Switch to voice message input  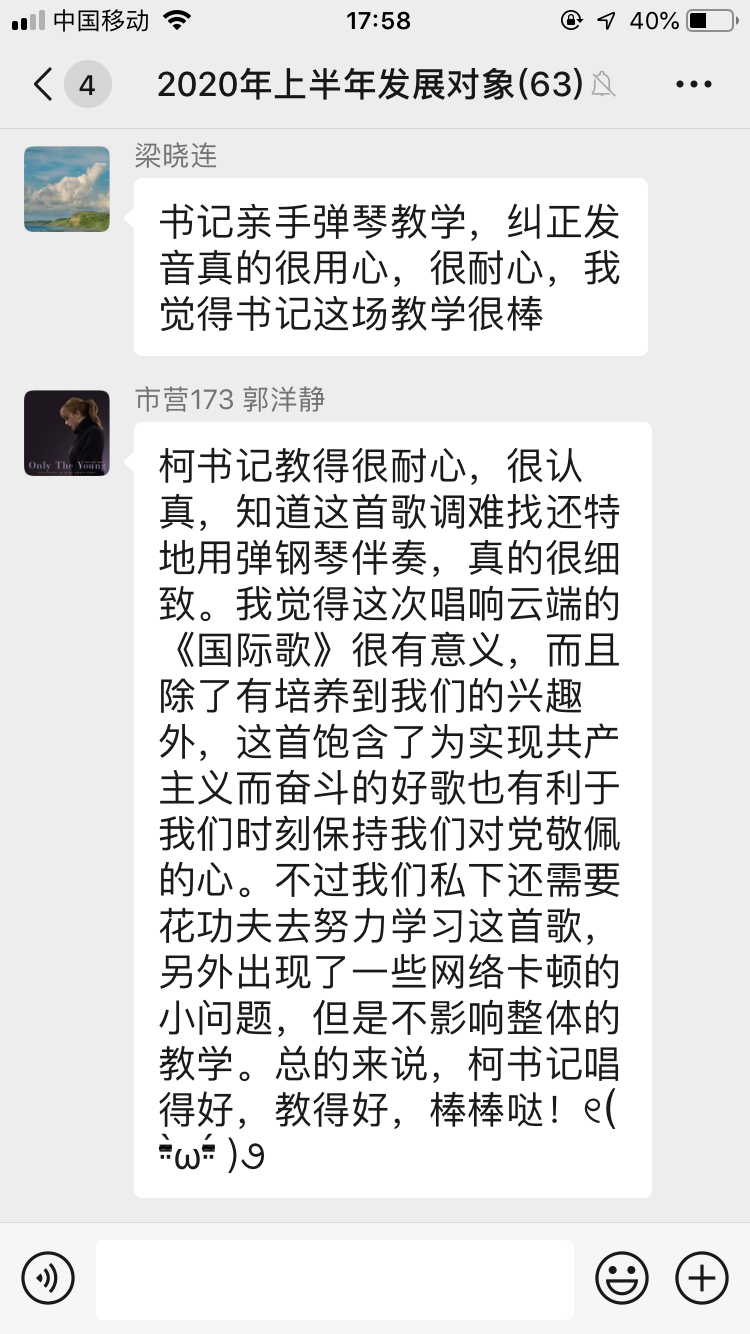click(48, 1278)
